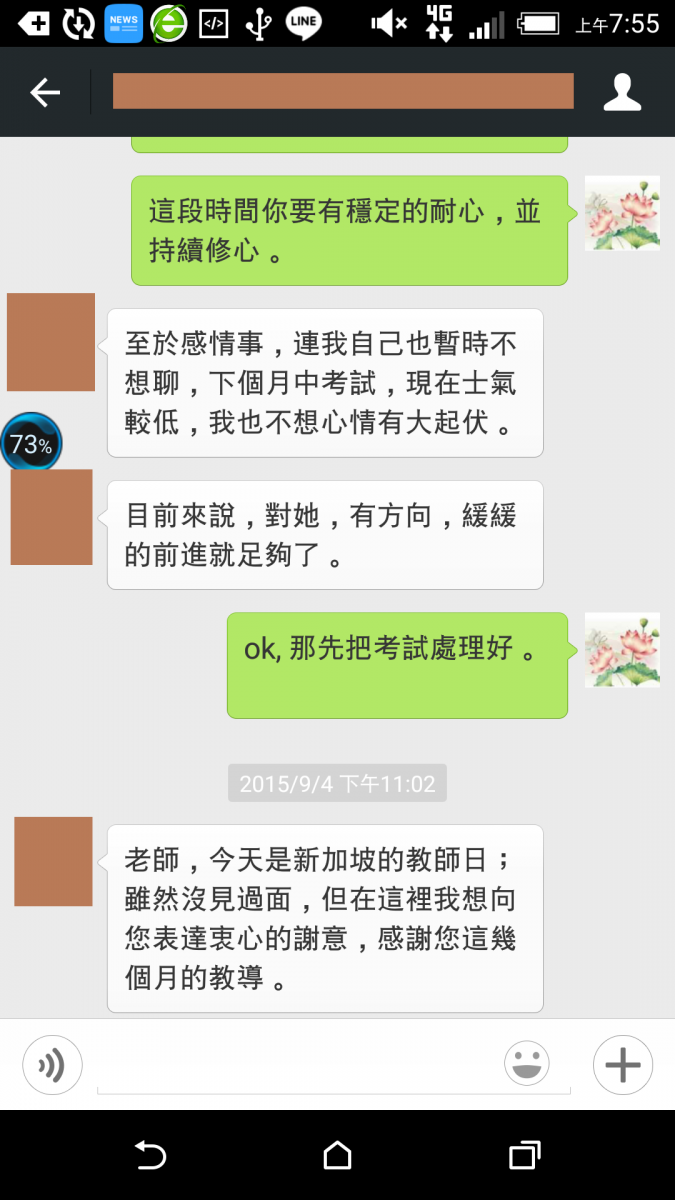
Task: Tap the system home button
Action: click(337, 1155)
